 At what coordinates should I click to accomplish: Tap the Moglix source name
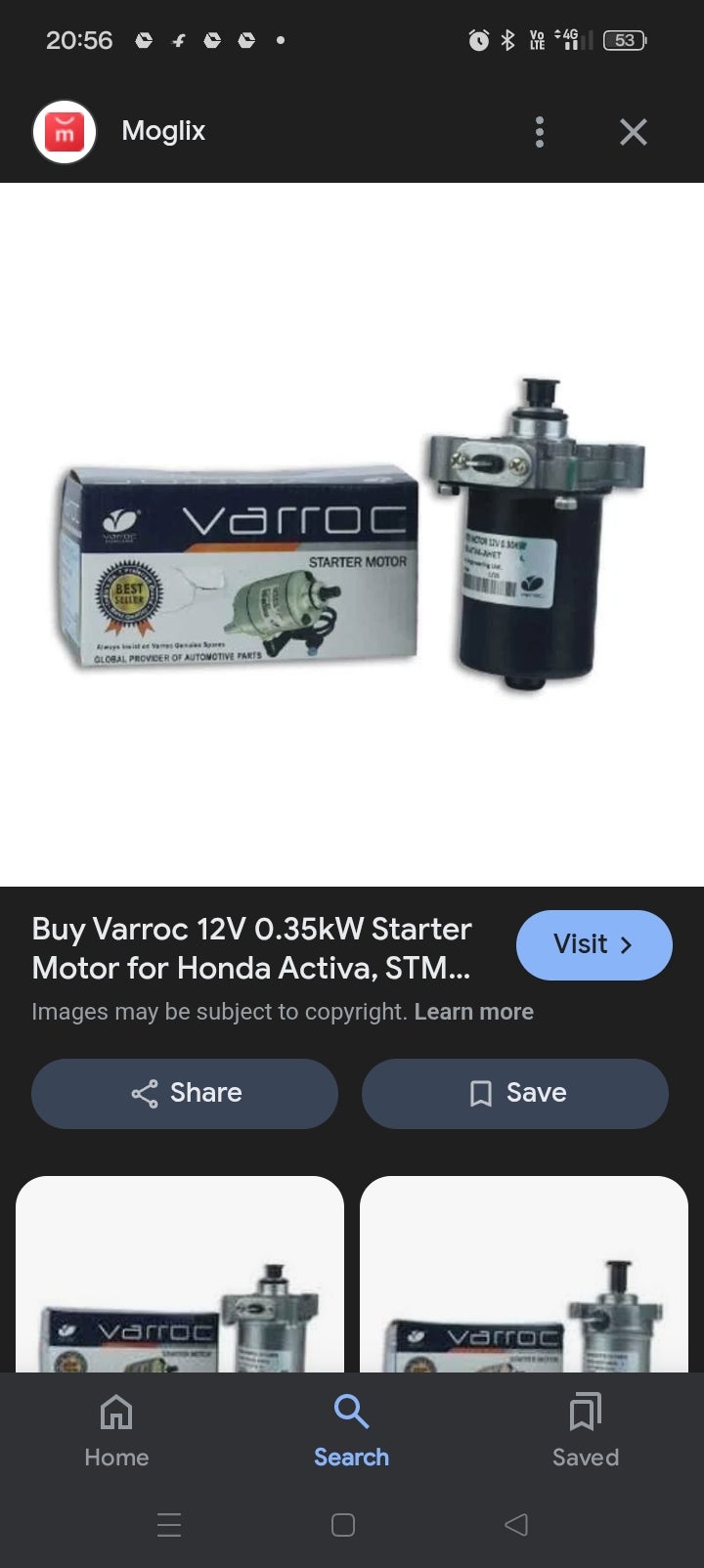point(163,131)
